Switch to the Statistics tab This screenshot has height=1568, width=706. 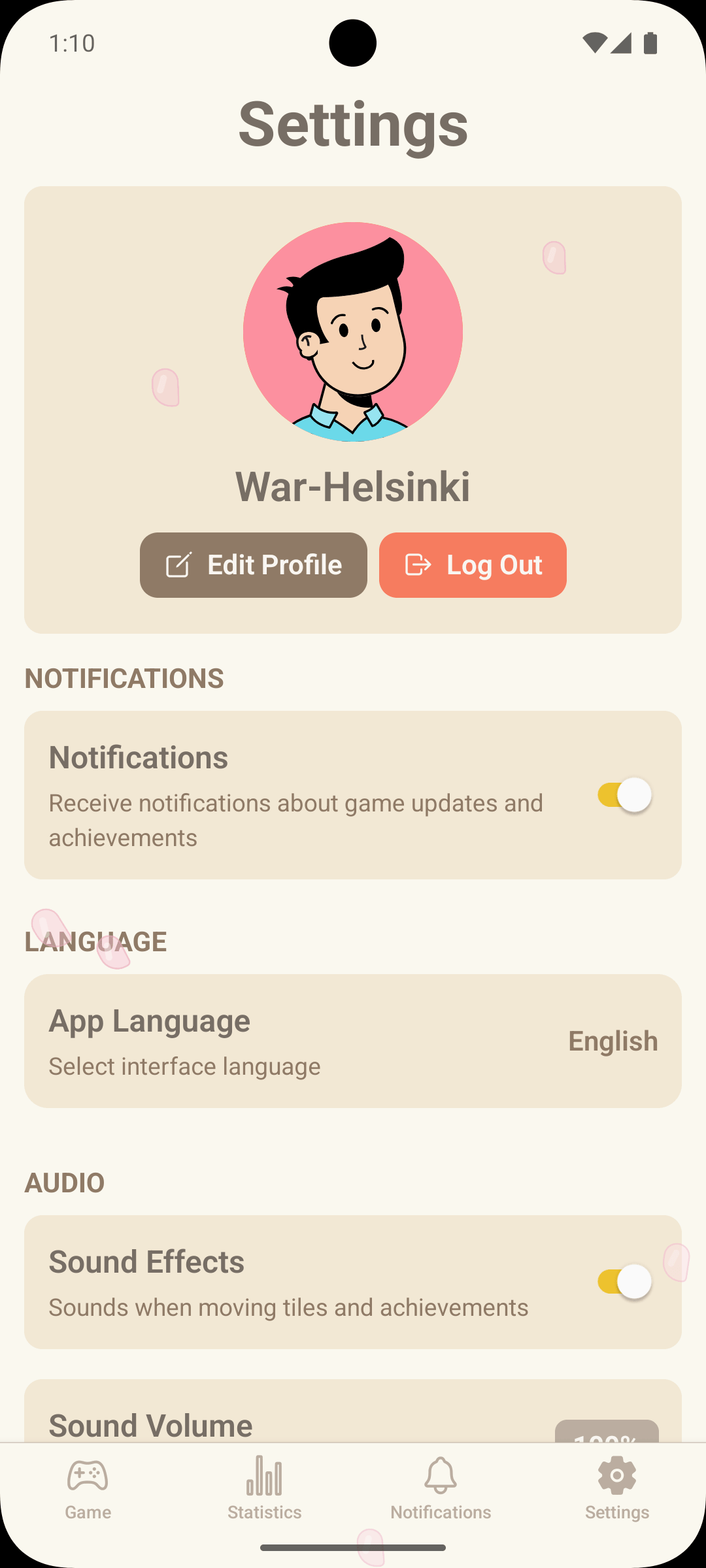264,1490
